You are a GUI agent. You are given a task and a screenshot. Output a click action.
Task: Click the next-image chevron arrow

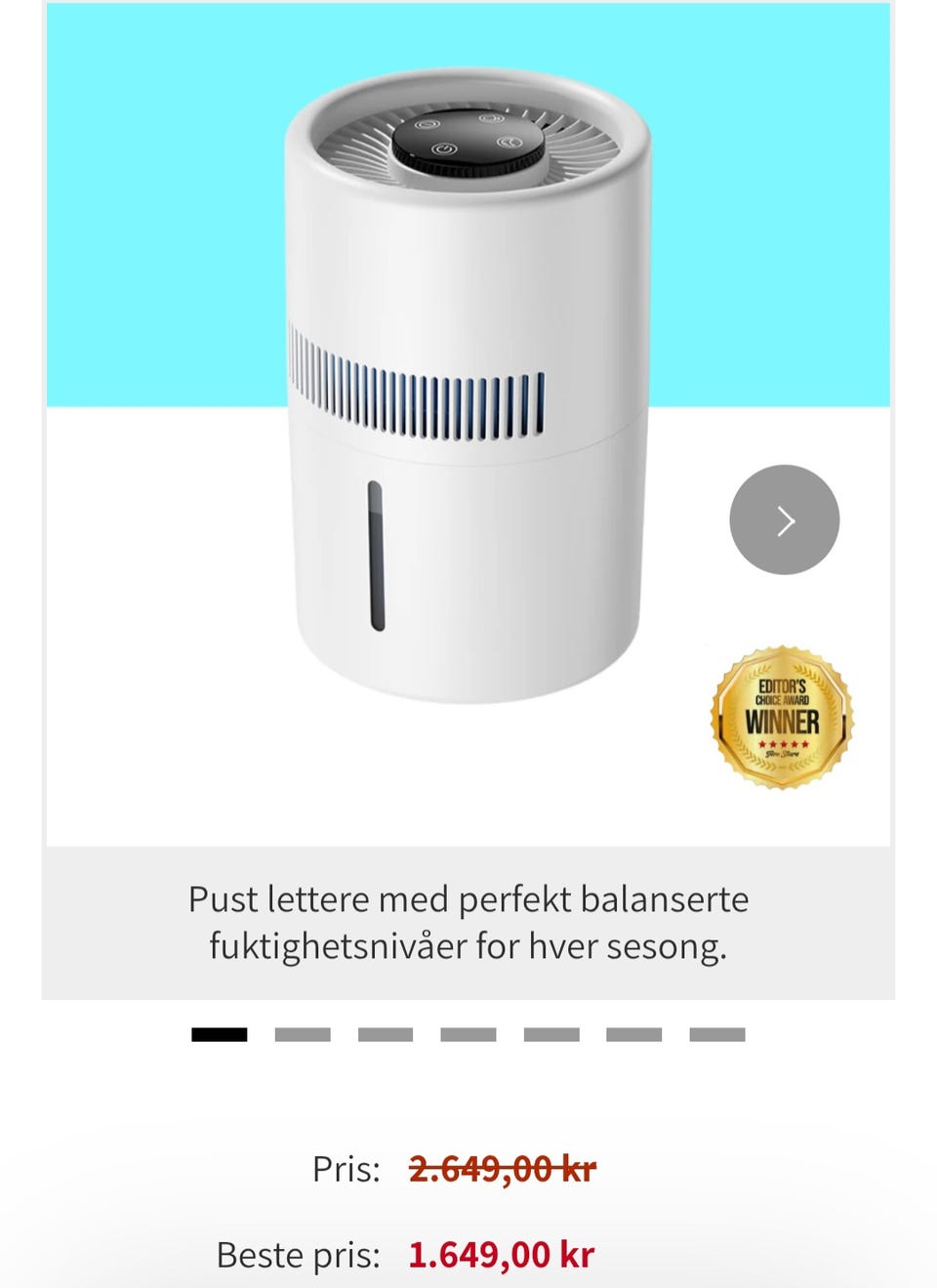(x=784, y=520)
